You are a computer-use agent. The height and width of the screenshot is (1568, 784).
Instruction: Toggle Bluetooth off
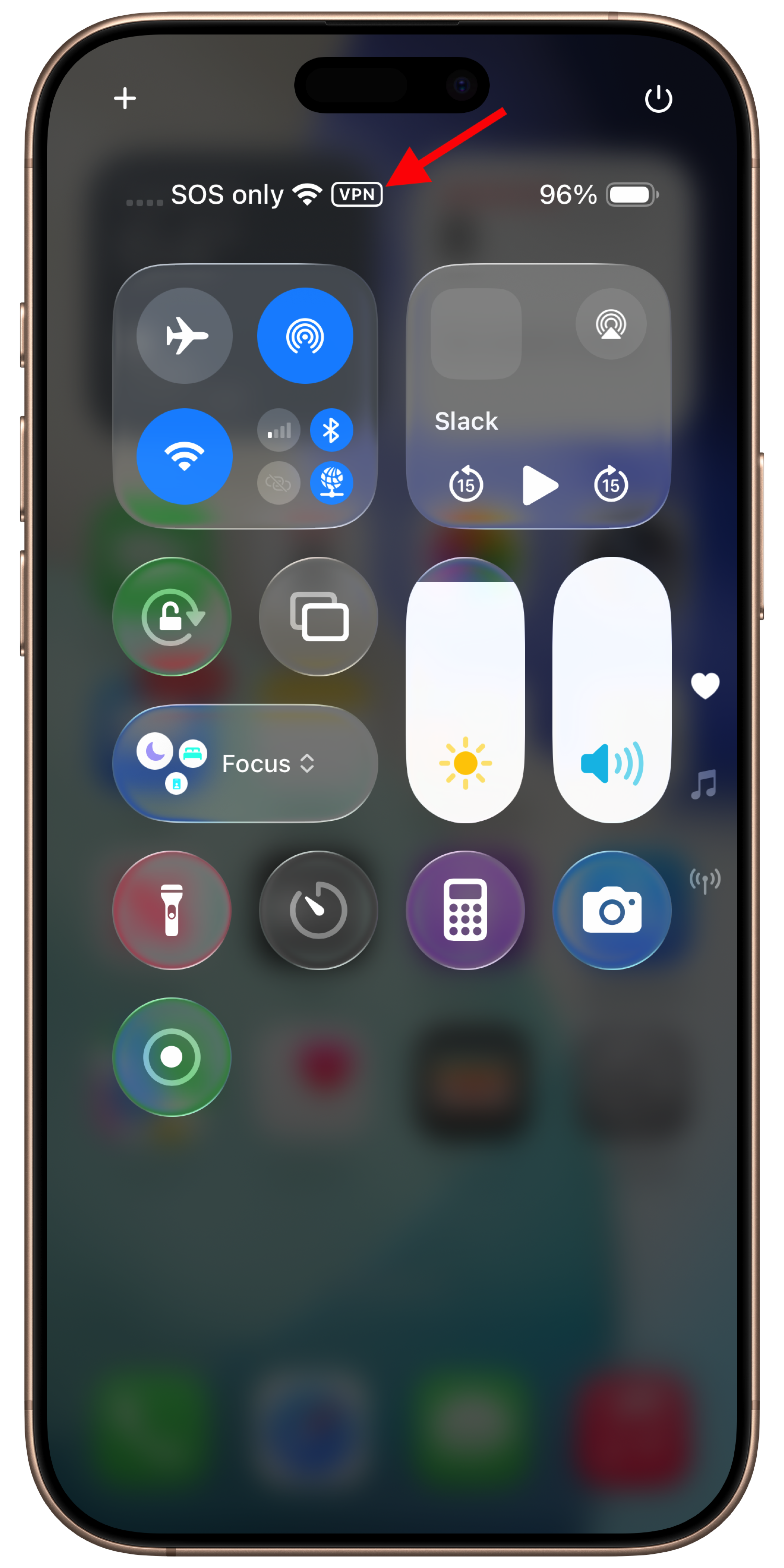point(331,430)
